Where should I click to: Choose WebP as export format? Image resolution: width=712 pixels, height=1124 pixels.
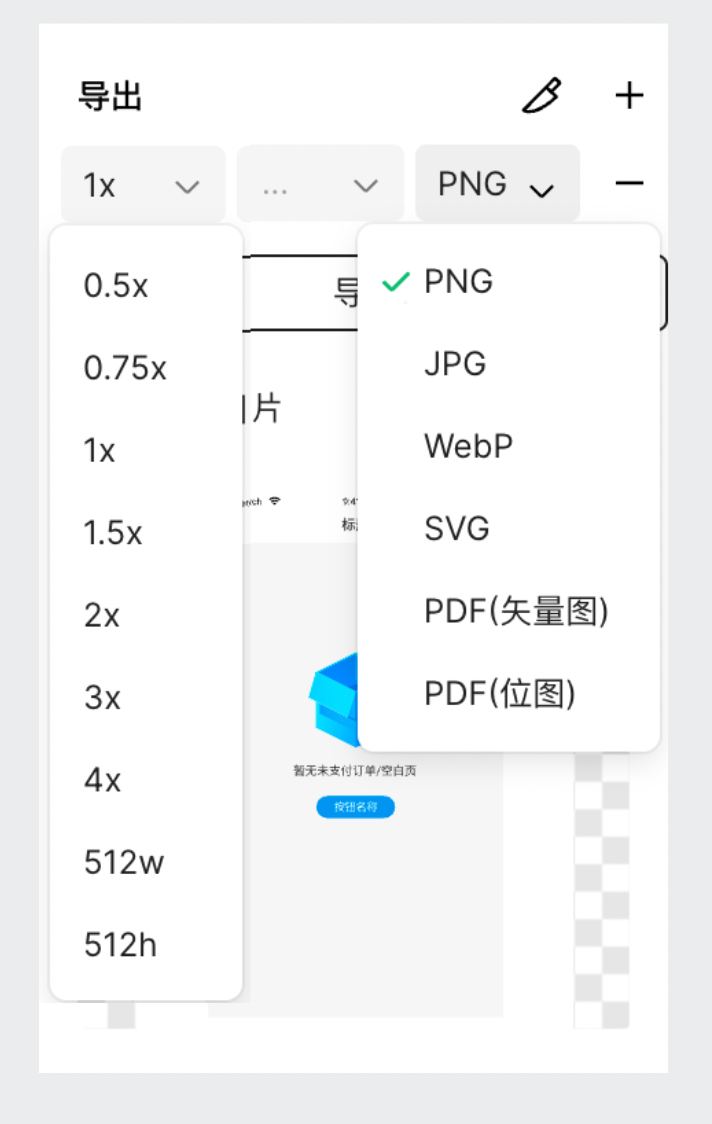pyautogui.click(x=468, y=446)
